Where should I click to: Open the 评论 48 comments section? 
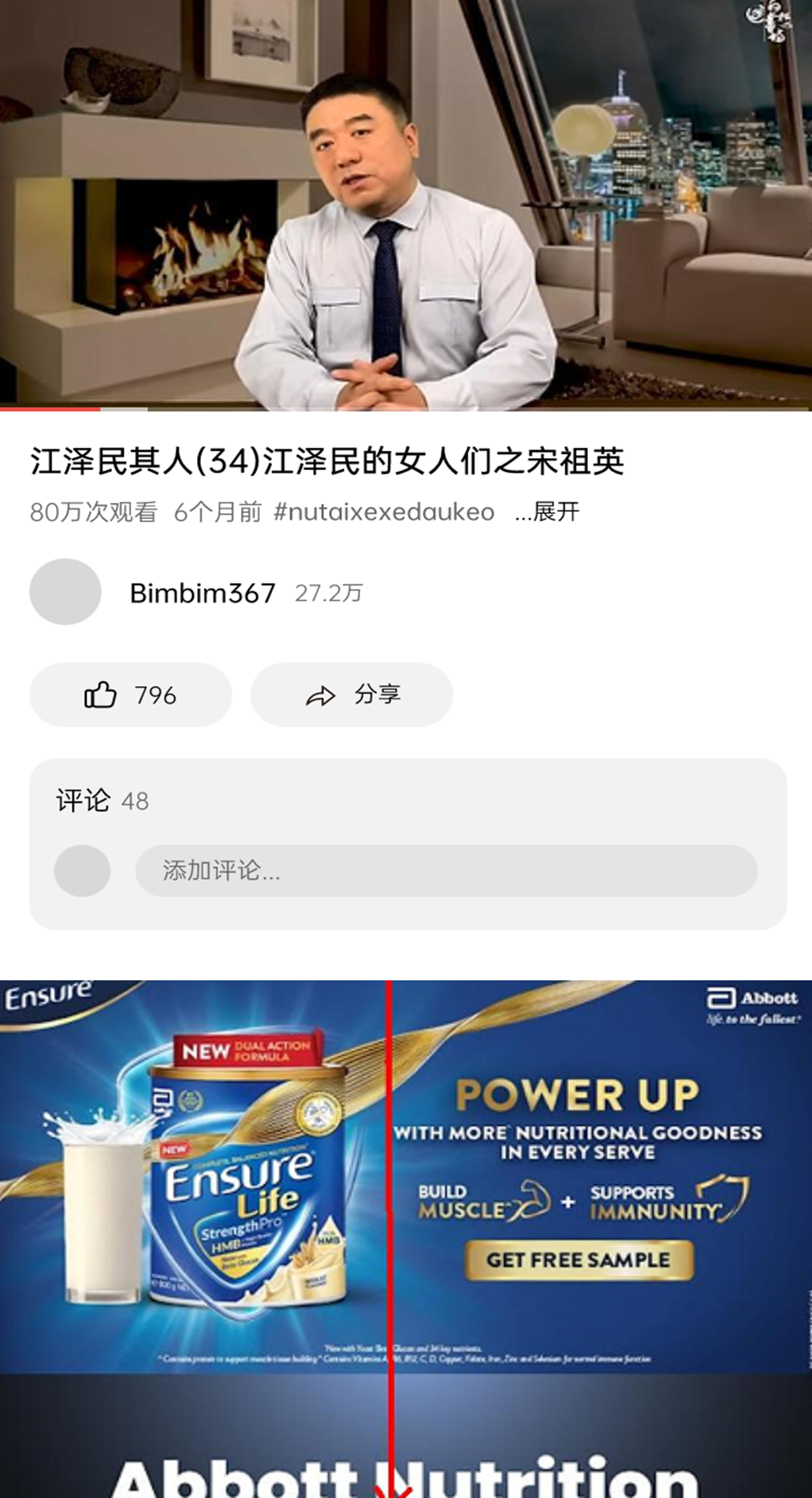coord(102,801)
